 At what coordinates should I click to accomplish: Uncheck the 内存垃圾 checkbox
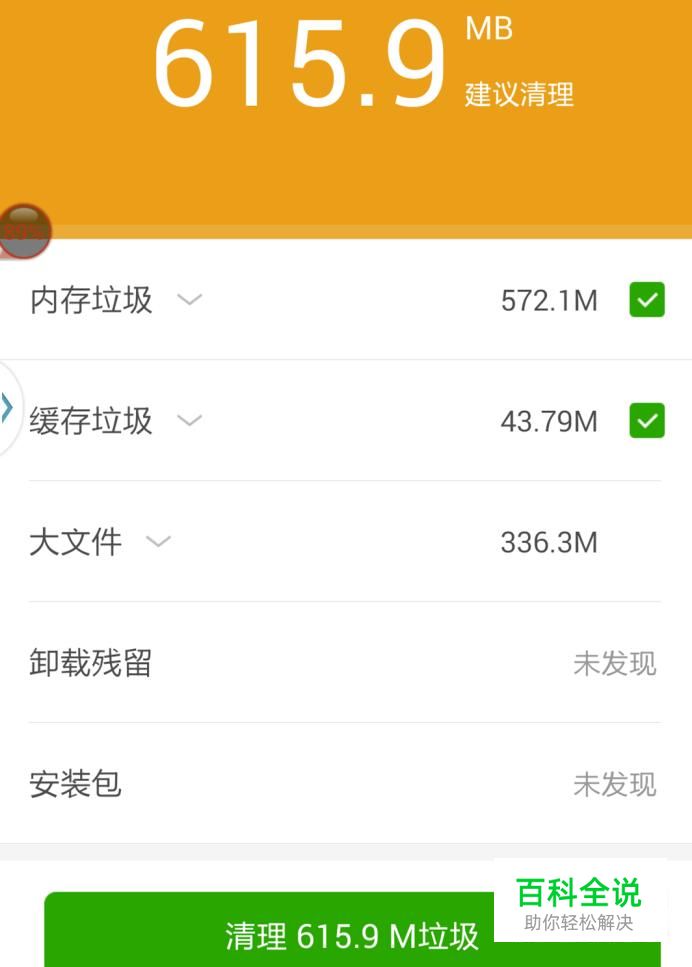click(x=647, y=300)
